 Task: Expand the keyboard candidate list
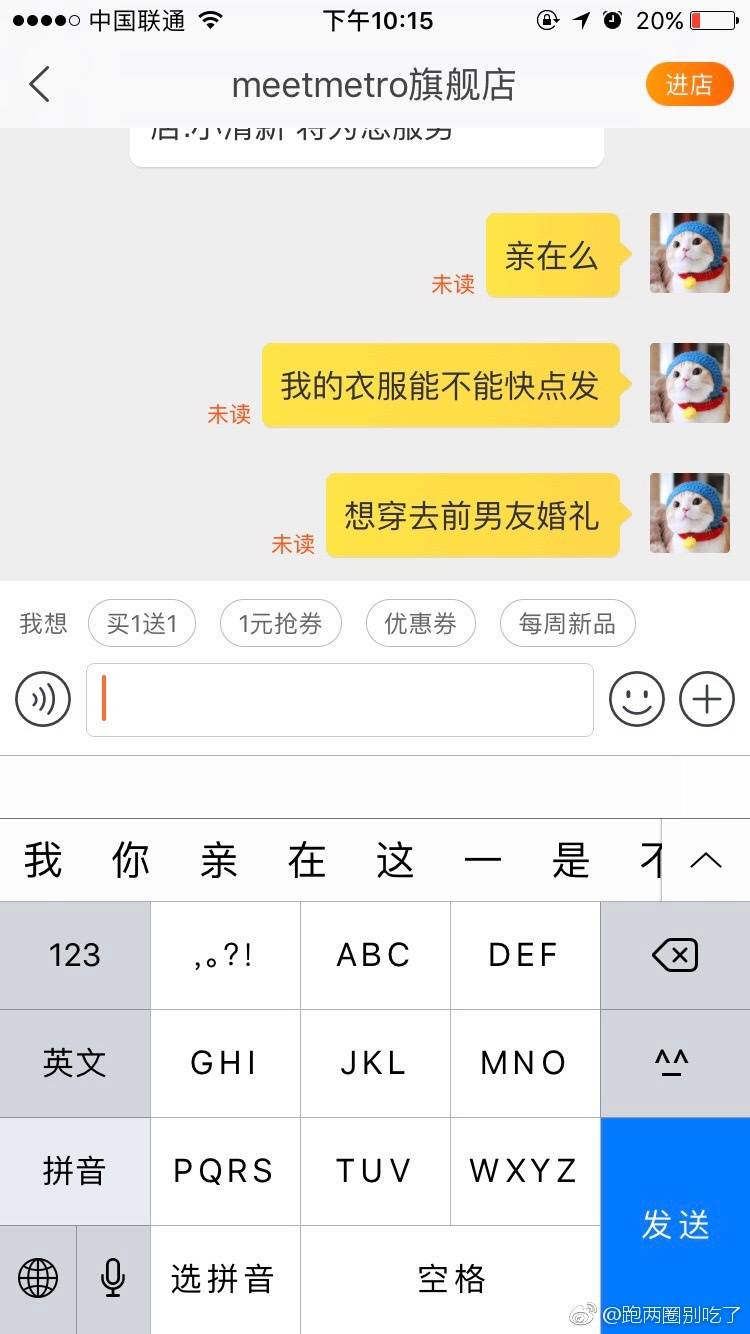point(706,860)
